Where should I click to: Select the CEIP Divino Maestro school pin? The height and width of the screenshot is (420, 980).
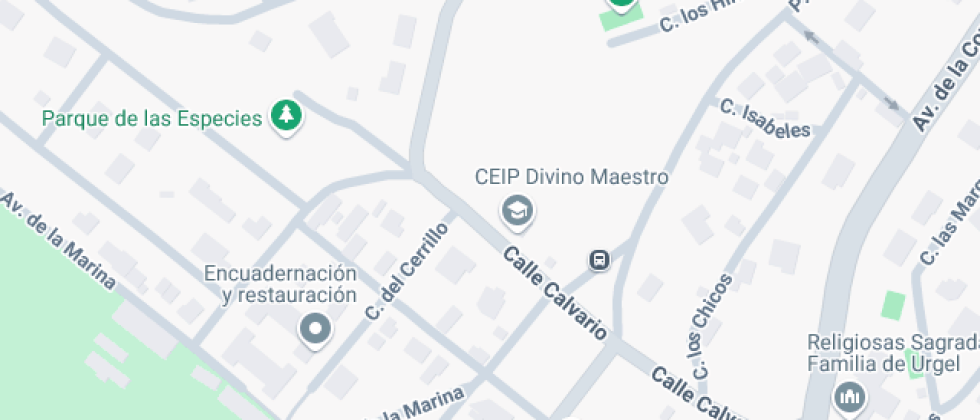tap(517, 212)
